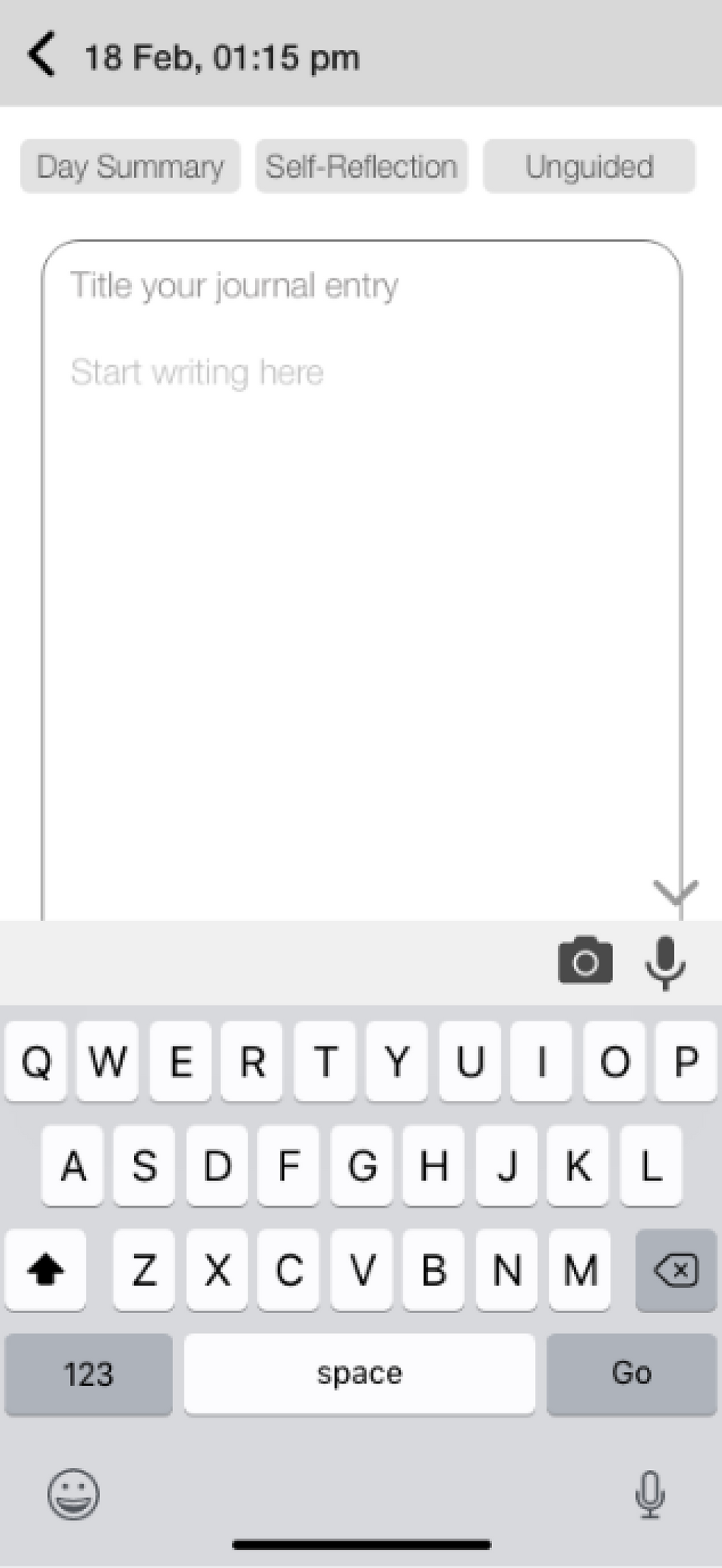The width and height of the screenshot is (722, 1568).
Task: Go back using the top-left arrow
Action: (x=41, y=55)
